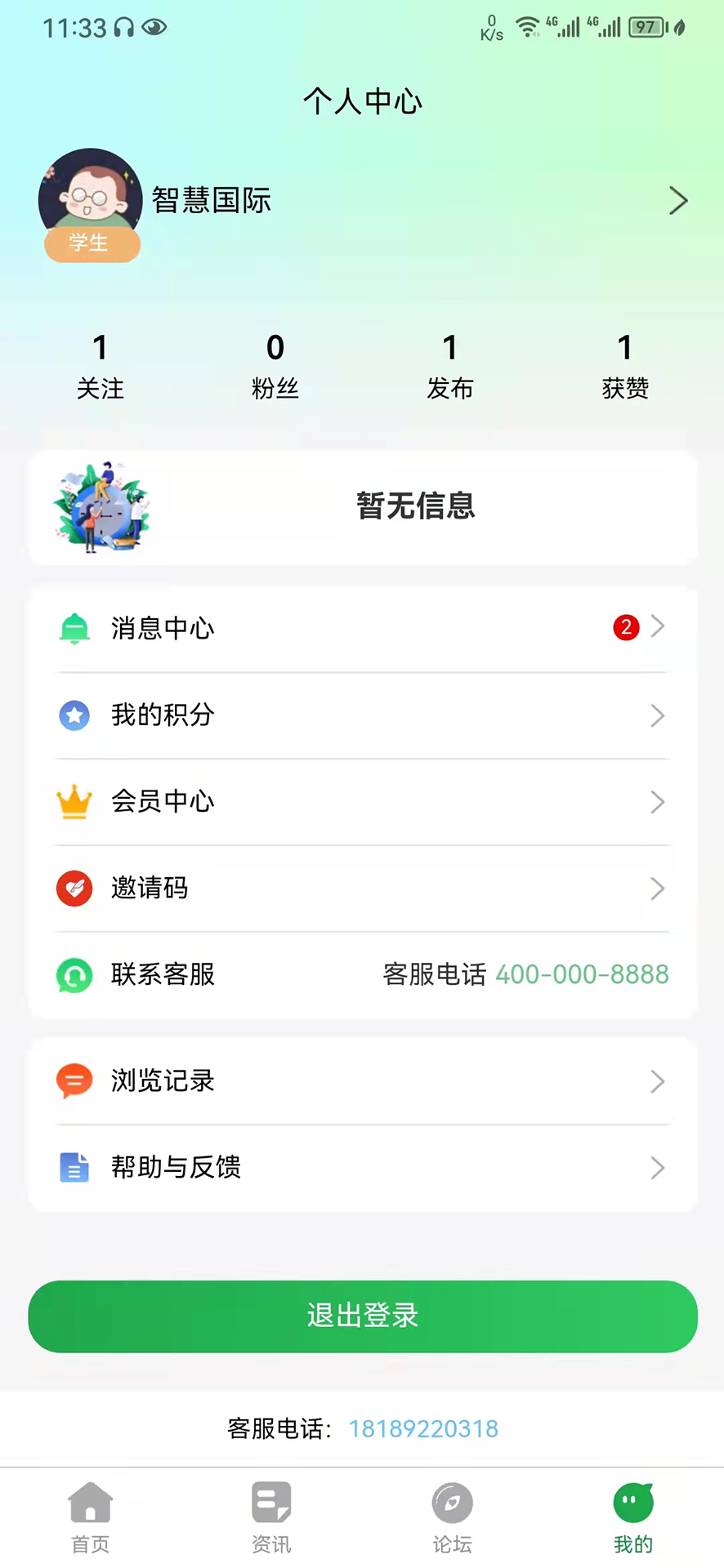This screenshot has width=724, height=1568.
Task: Click the 暂无信息 banner card
Action: 362,507
